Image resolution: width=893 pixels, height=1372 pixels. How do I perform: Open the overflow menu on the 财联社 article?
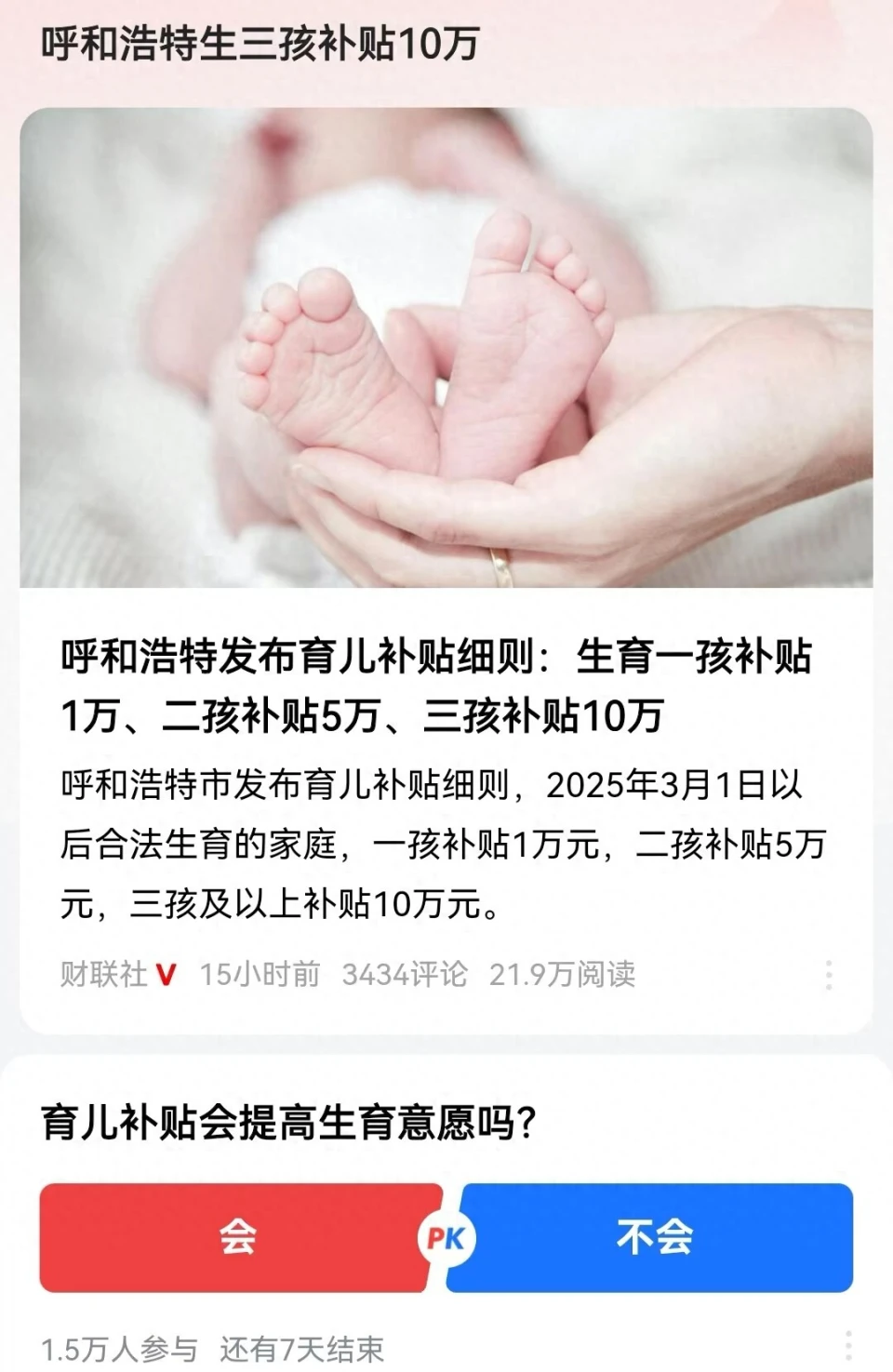click(828, 975)
